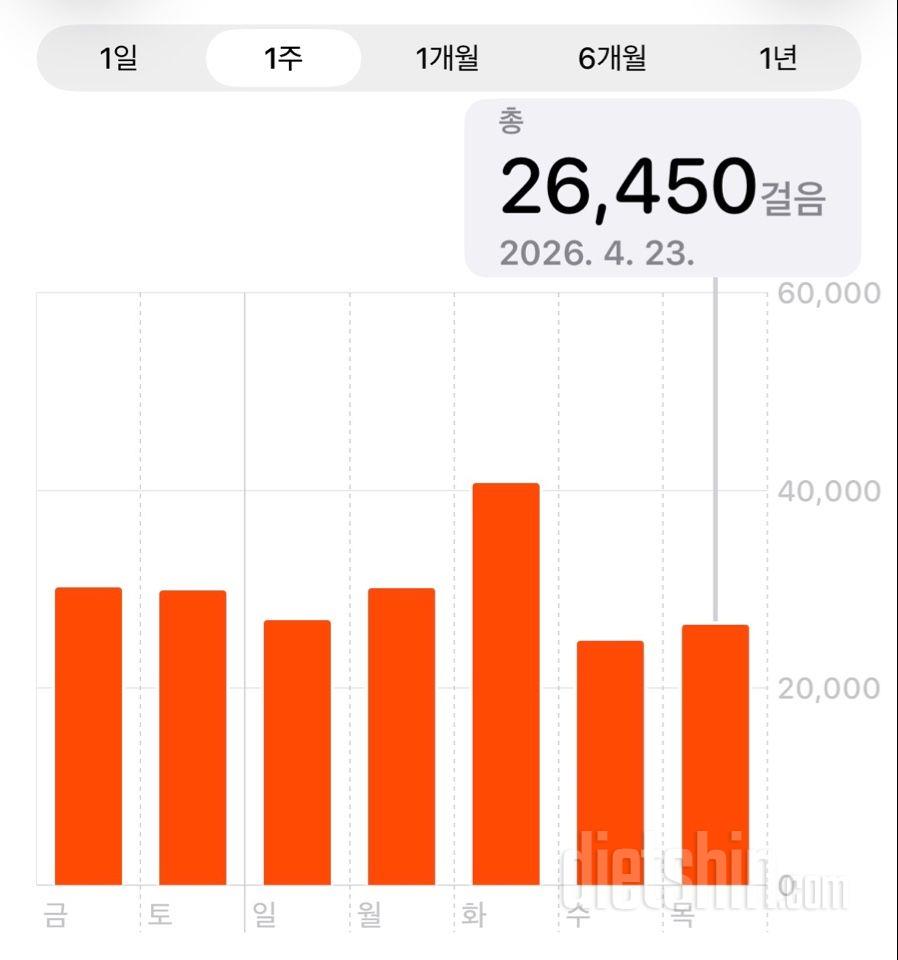Select the 화 bar in the chart
This screenshot has height=960, width=898.
click(x=506, y=685)
